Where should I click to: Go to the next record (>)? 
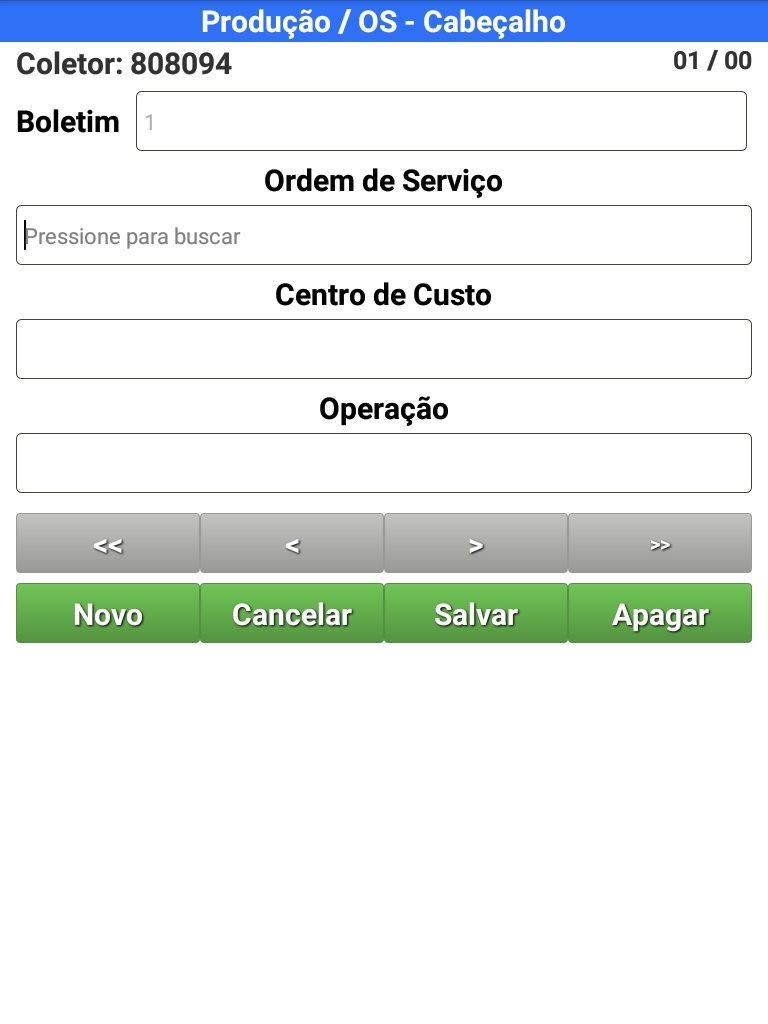click(x=476, y=543)
